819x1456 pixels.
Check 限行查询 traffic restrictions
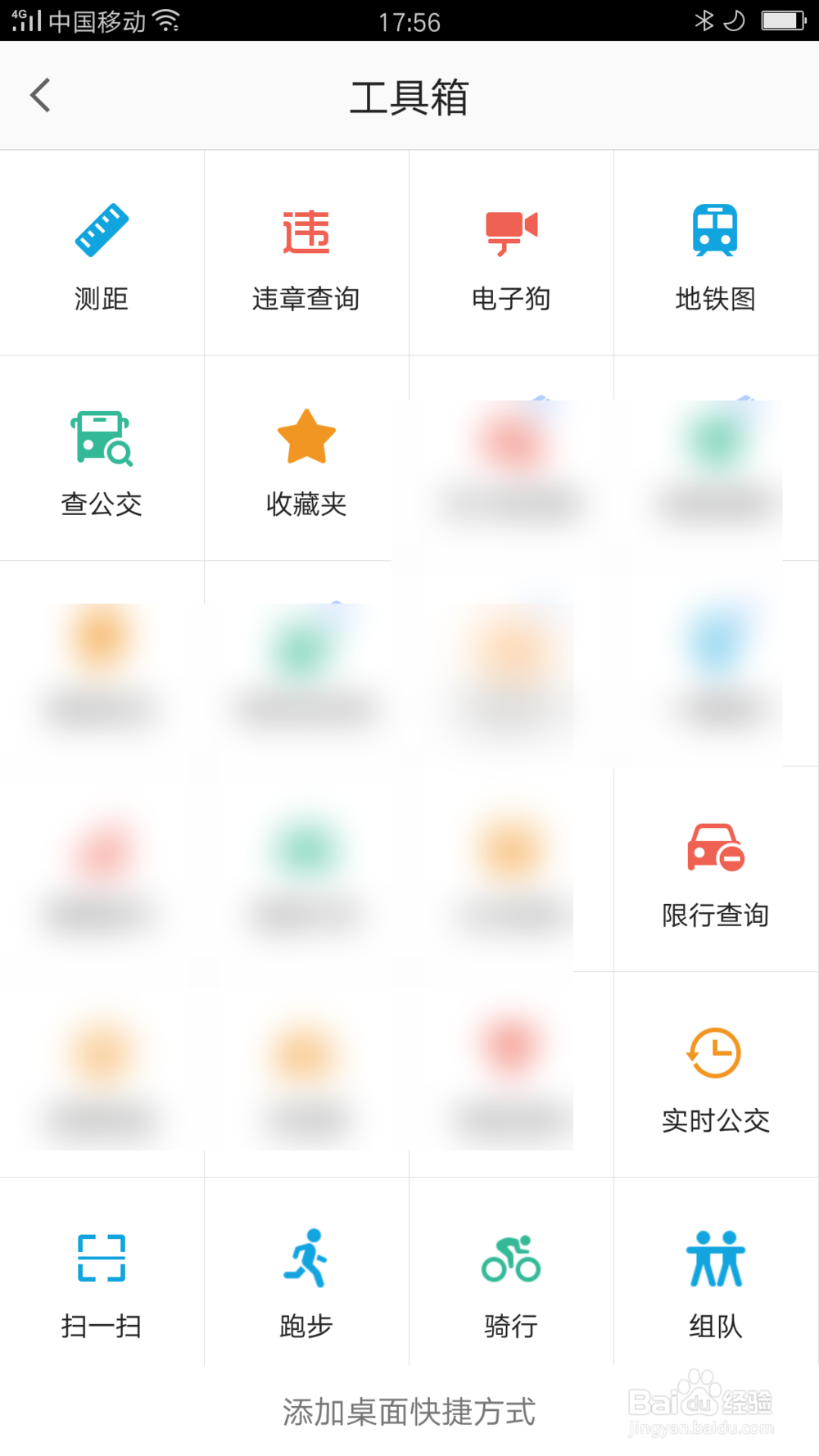pyautogui.click(x=716, y=870)
